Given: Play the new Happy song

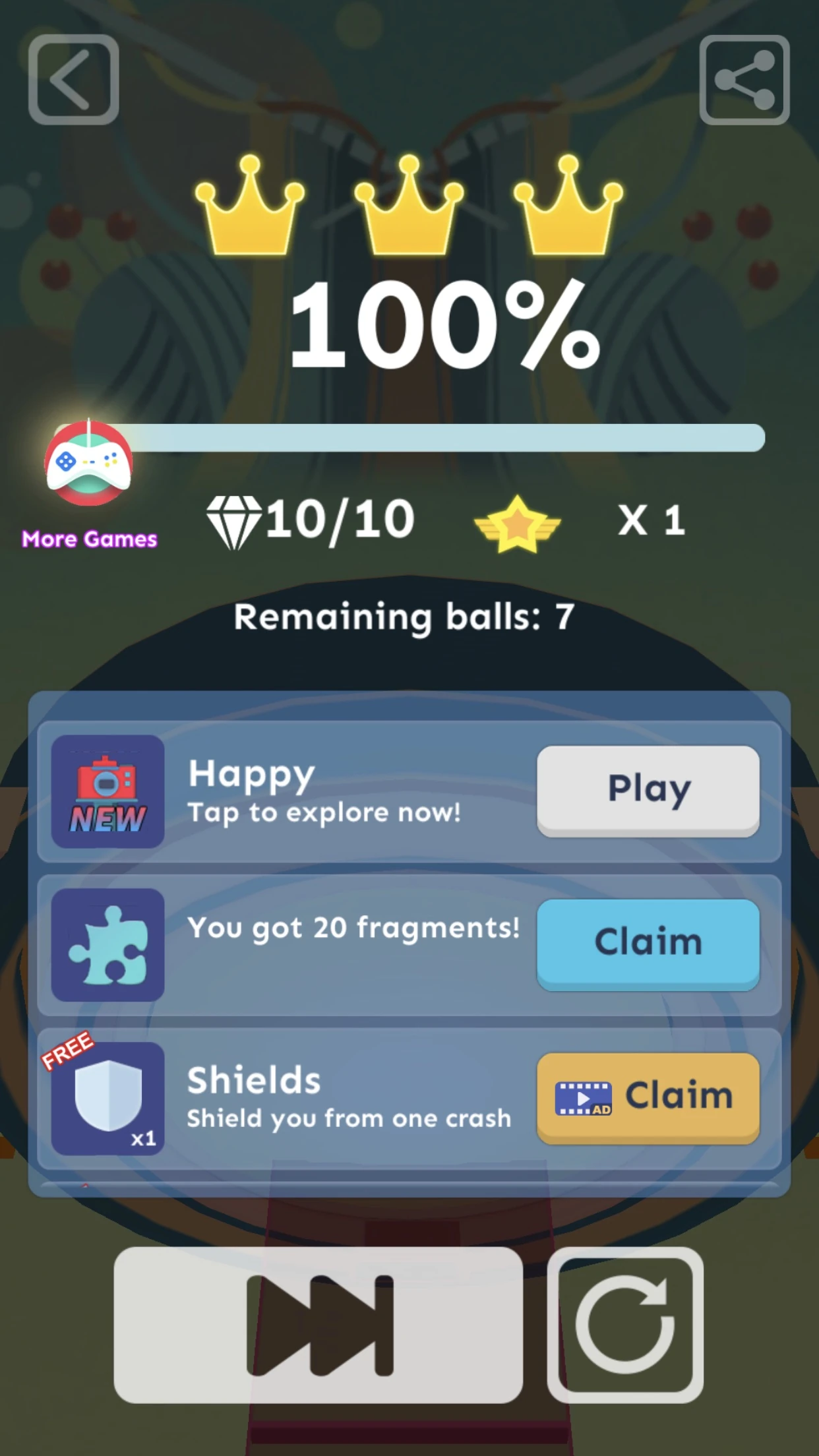Looking at the screenshot, I should pos(648,790).
